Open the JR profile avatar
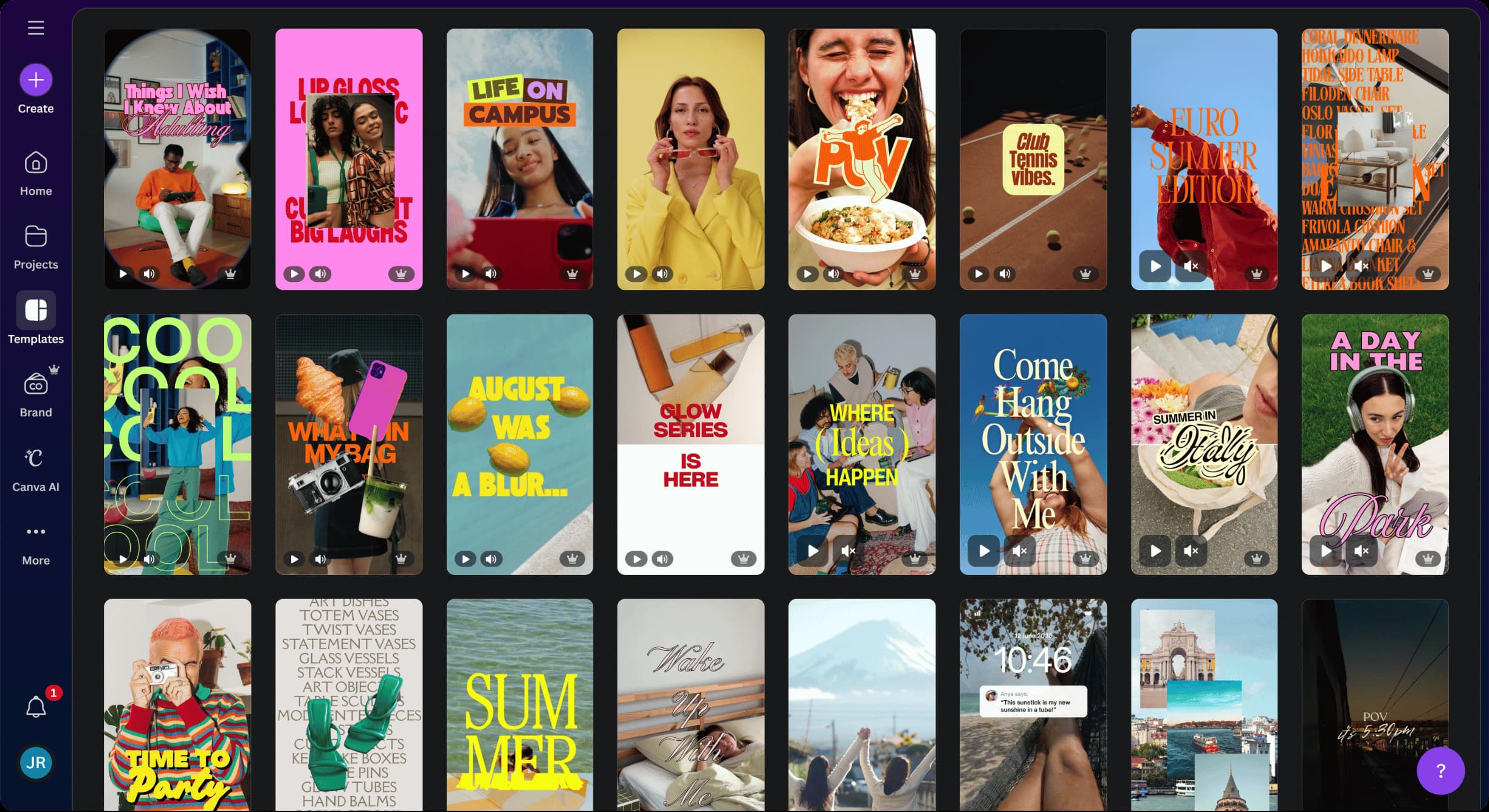 tap(36, 762)
